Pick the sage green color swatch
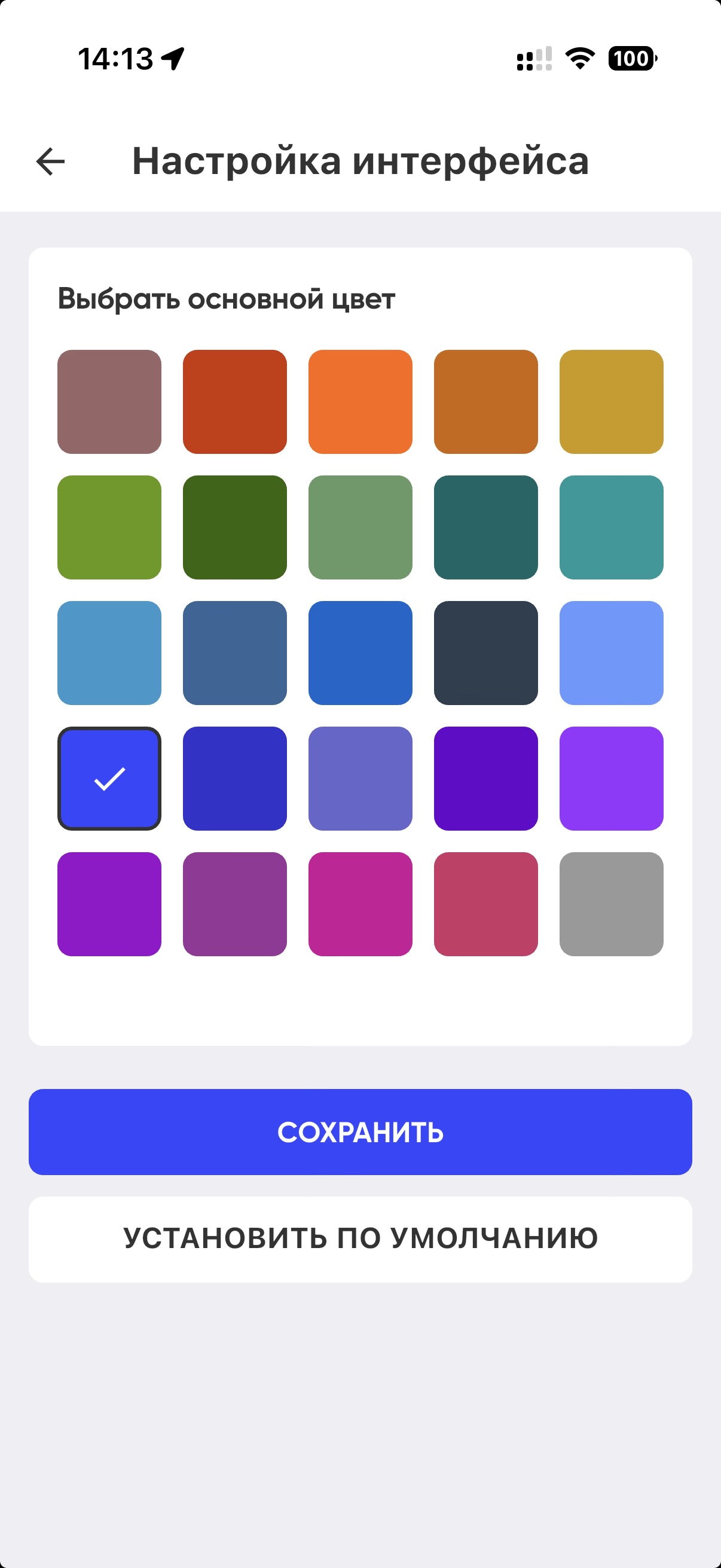The width and height of the screenshot is (721, 1568). 360,527
